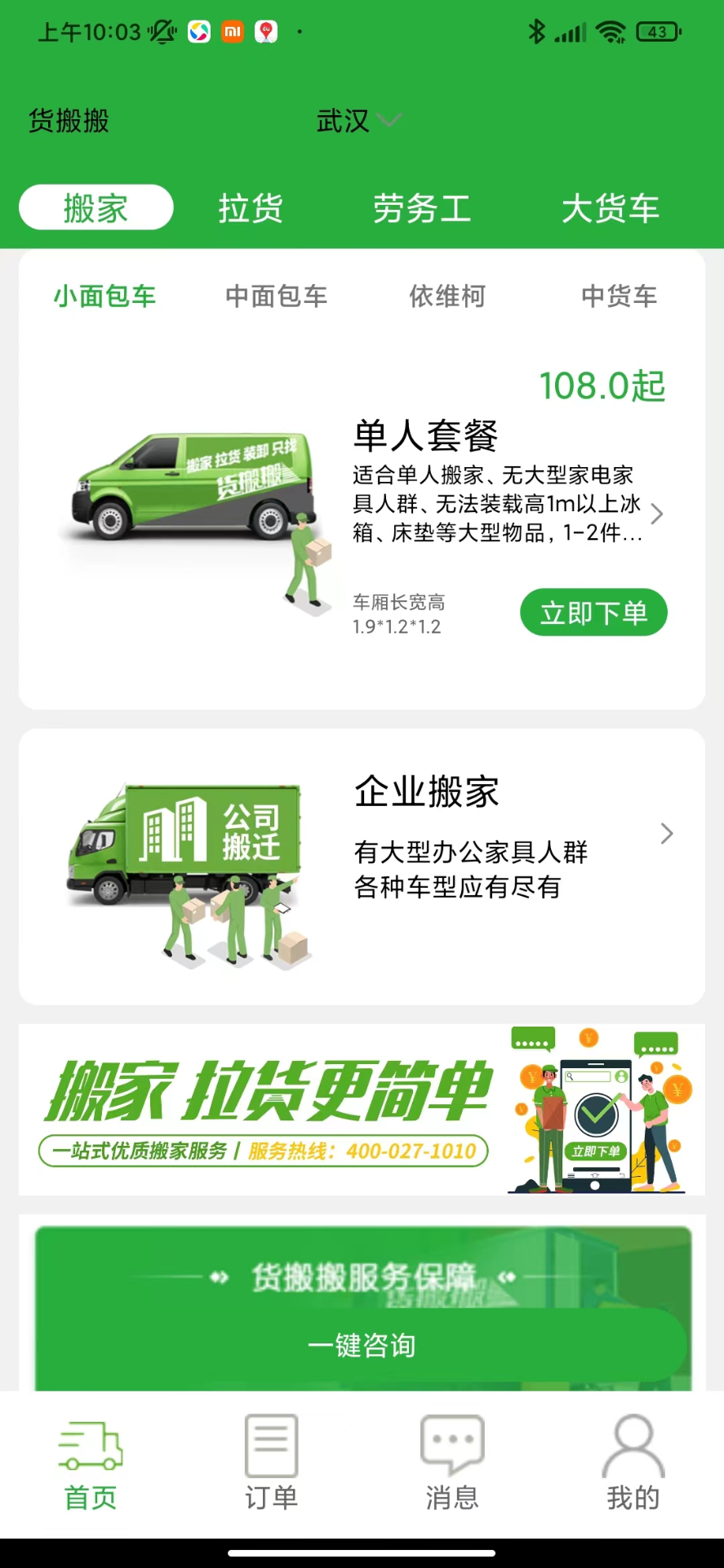This screenshot has width=724, height=1568.
Task: Open the 企业搬家 card
Action: pyautogui.click(x=362, y=866)
